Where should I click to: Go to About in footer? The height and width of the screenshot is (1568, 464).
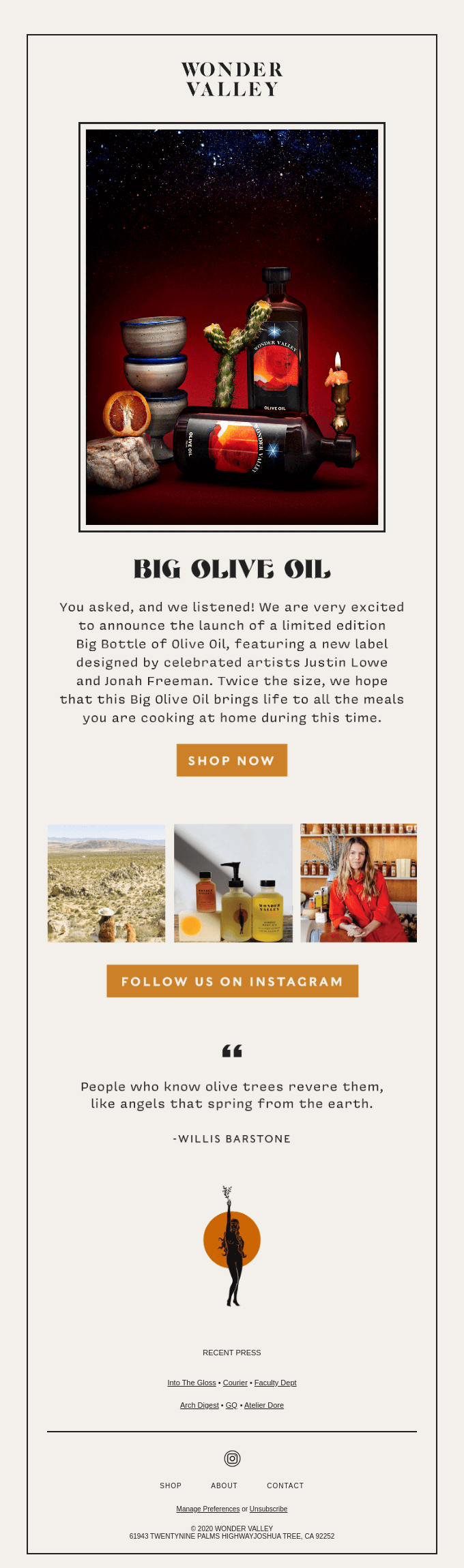coord(224,1486)
